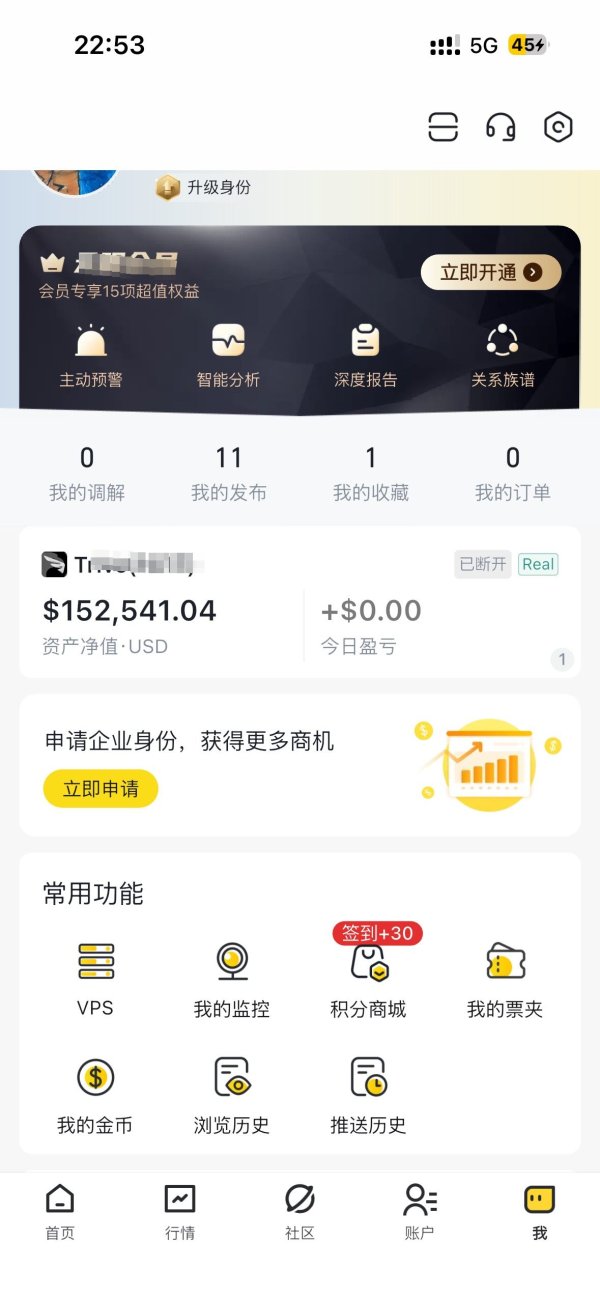Viewport: 600px width, 1301px height.
Task: Switch to the 行情 tab
Action: (x=180, y=1212)
